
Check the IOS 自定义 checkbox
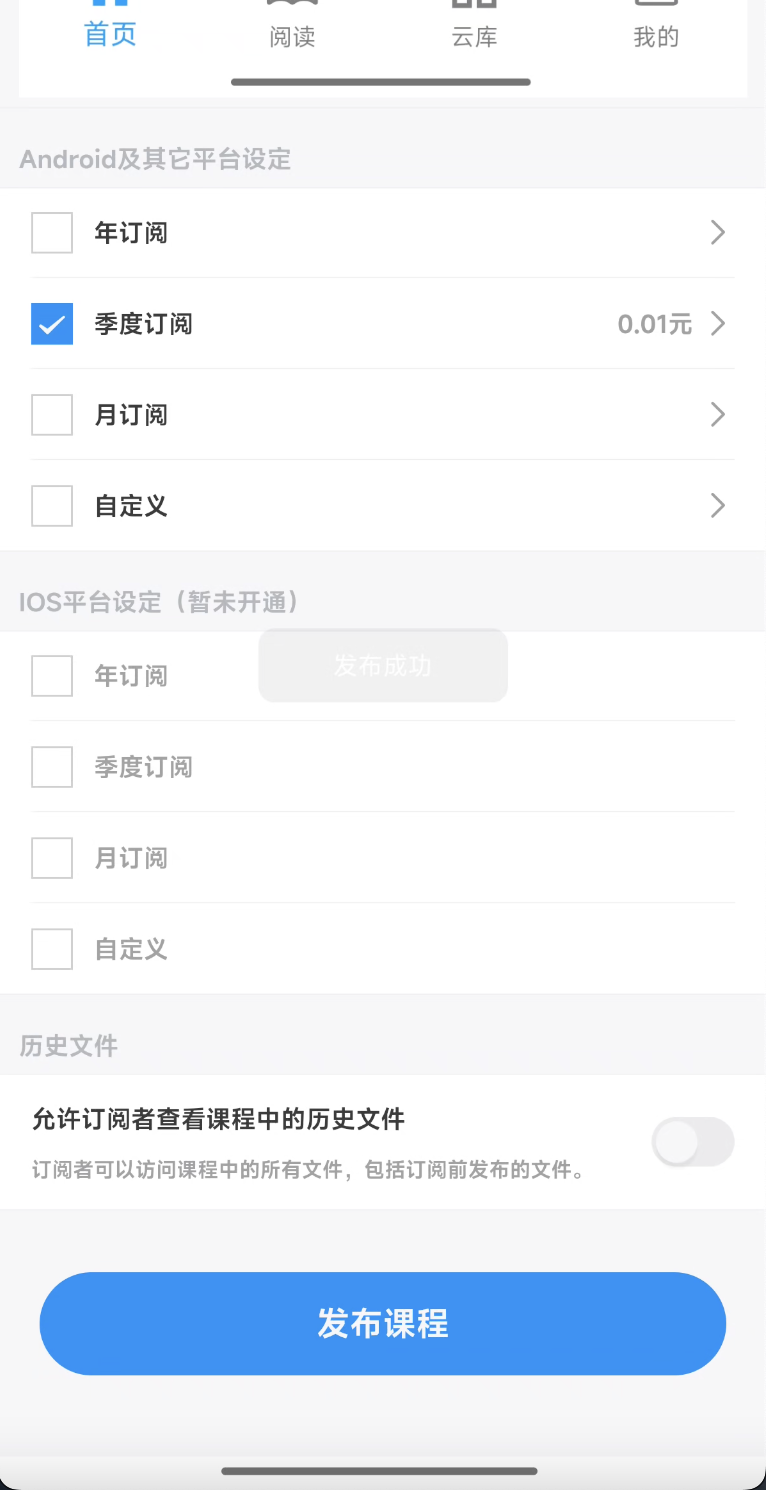52,949
